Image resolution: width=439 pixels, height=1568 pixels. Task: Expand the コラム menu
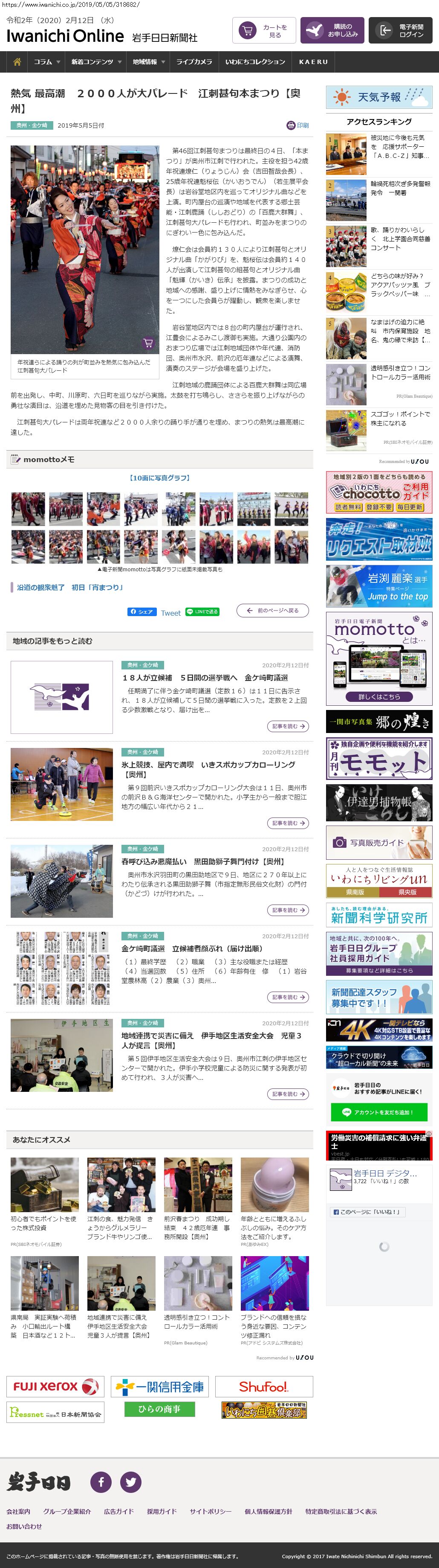pos(46,61)
